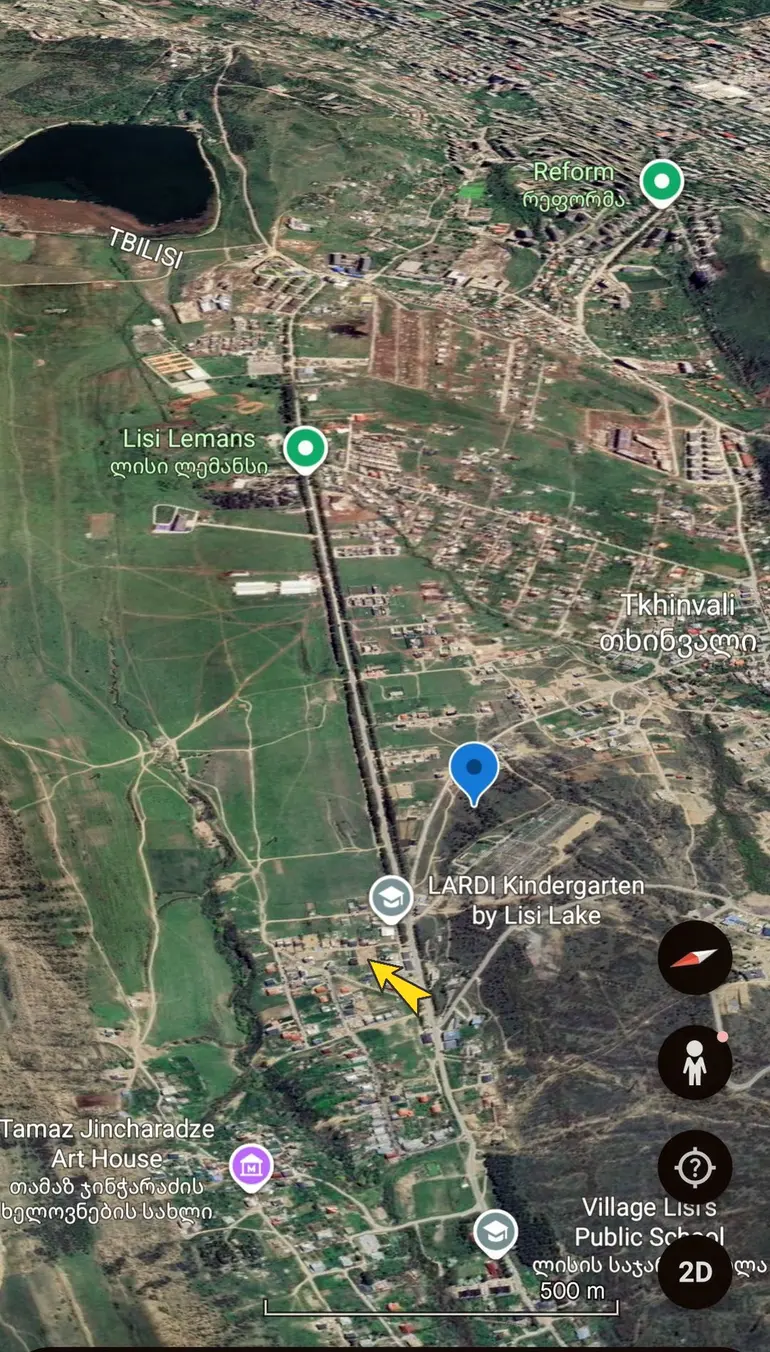This screenshot has width=770, height=1352.
Task: Open the Reform place marker
Action: pyautogui.click(x=661, y=182)
